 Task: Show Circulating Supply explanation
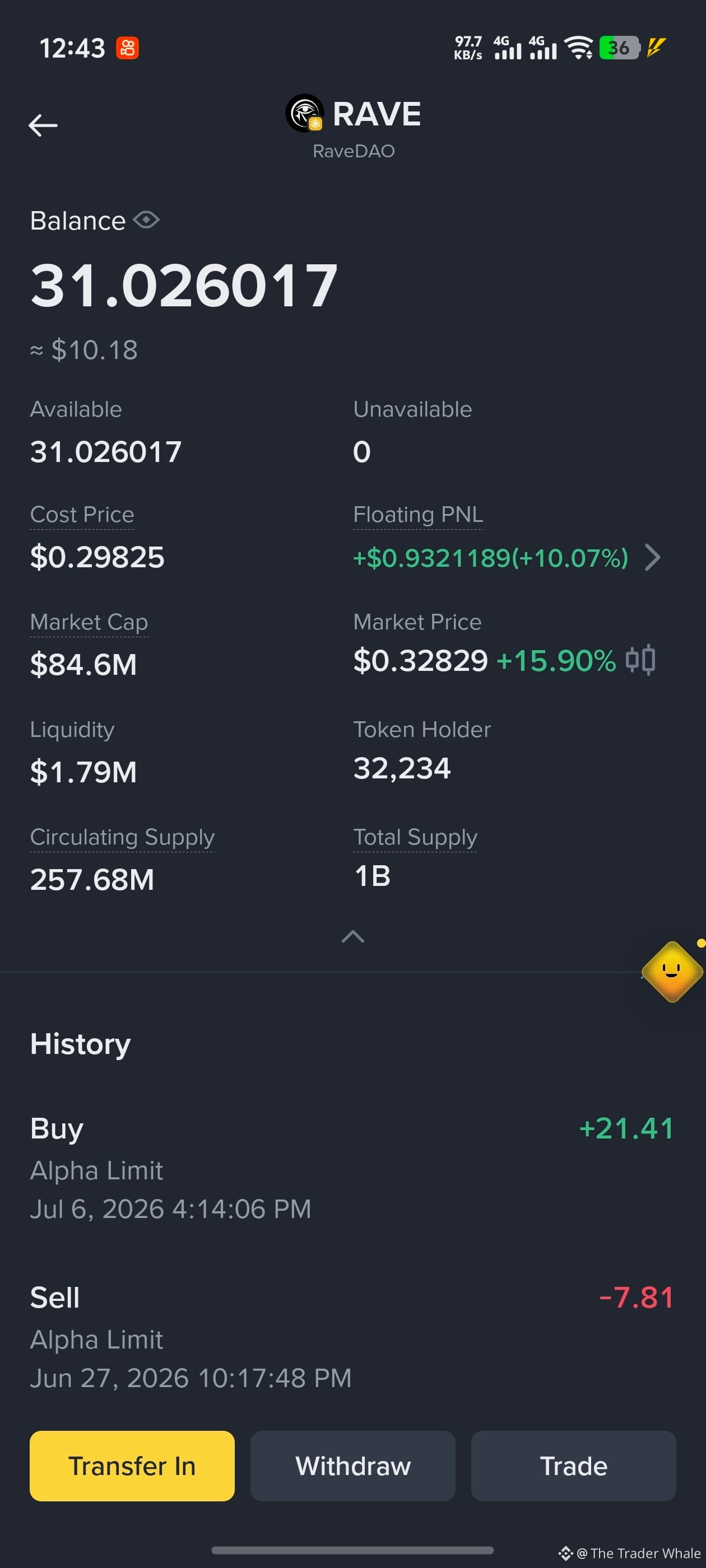(x=123, y=838)
